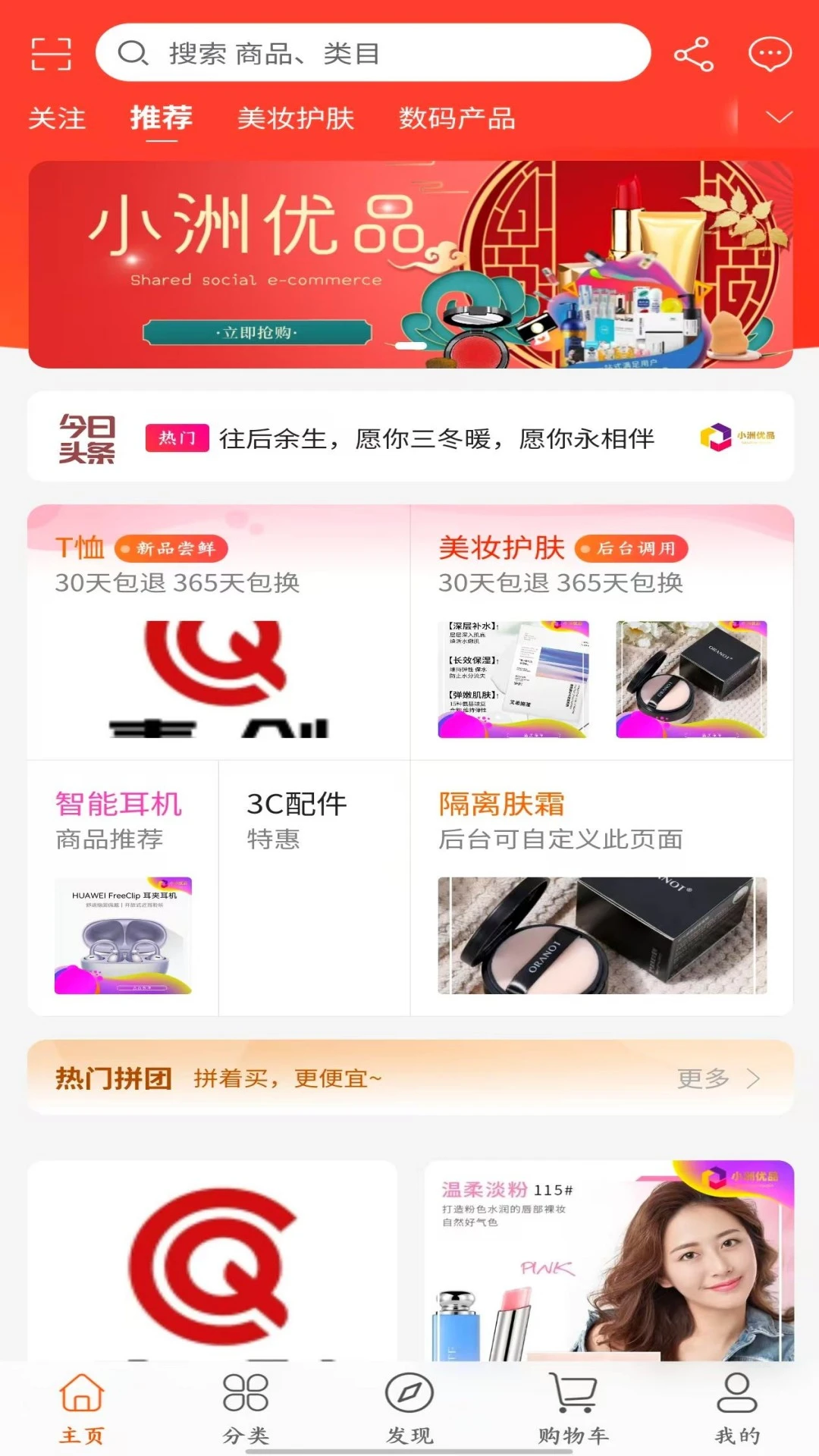Open the 购物车 bottom tab
819x1456 pixels.
573,1409
